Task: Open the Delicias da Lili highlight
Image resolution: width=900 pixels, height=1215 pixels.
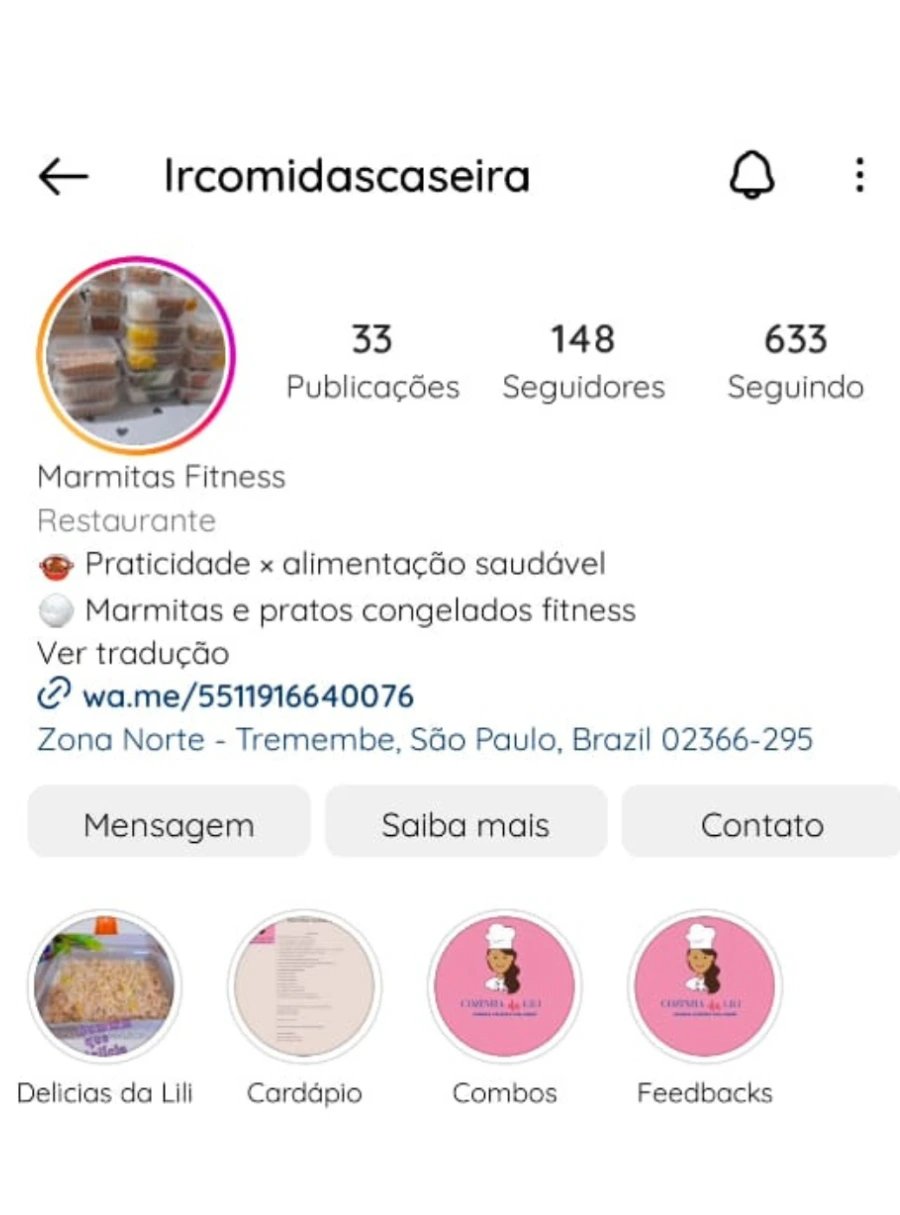Action: tap(105, 986)
